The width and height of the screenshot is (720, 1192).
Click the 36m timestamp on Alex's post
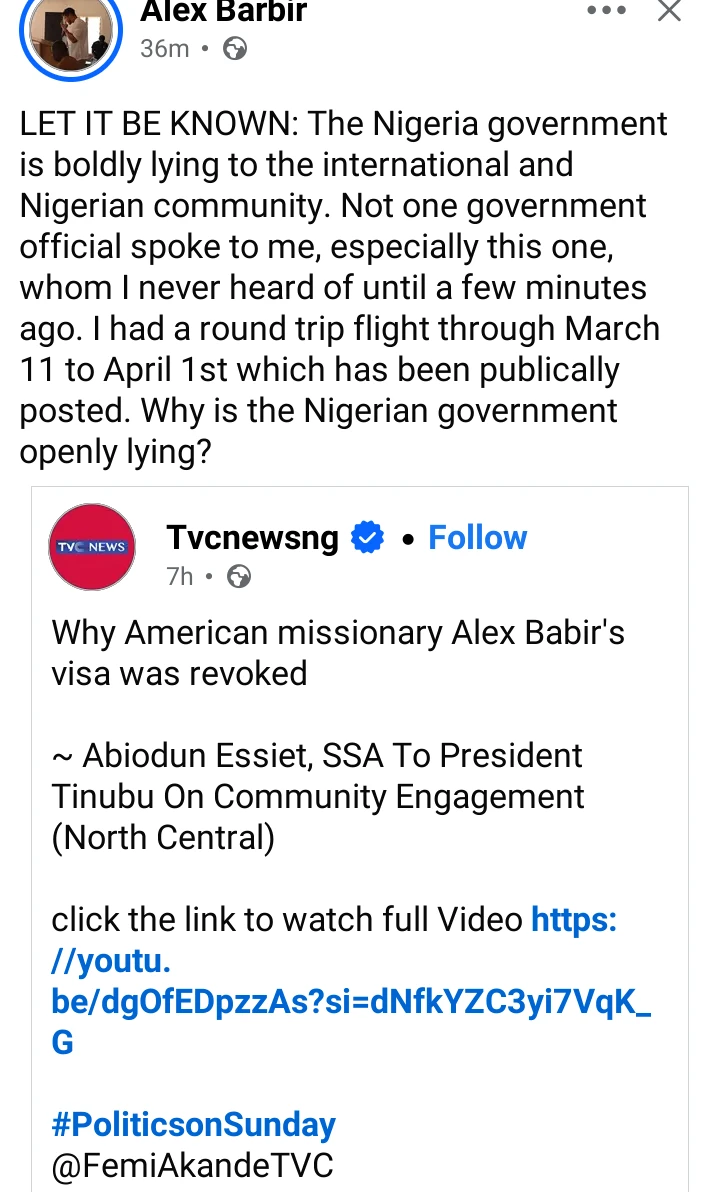click(x=164, y=46)
